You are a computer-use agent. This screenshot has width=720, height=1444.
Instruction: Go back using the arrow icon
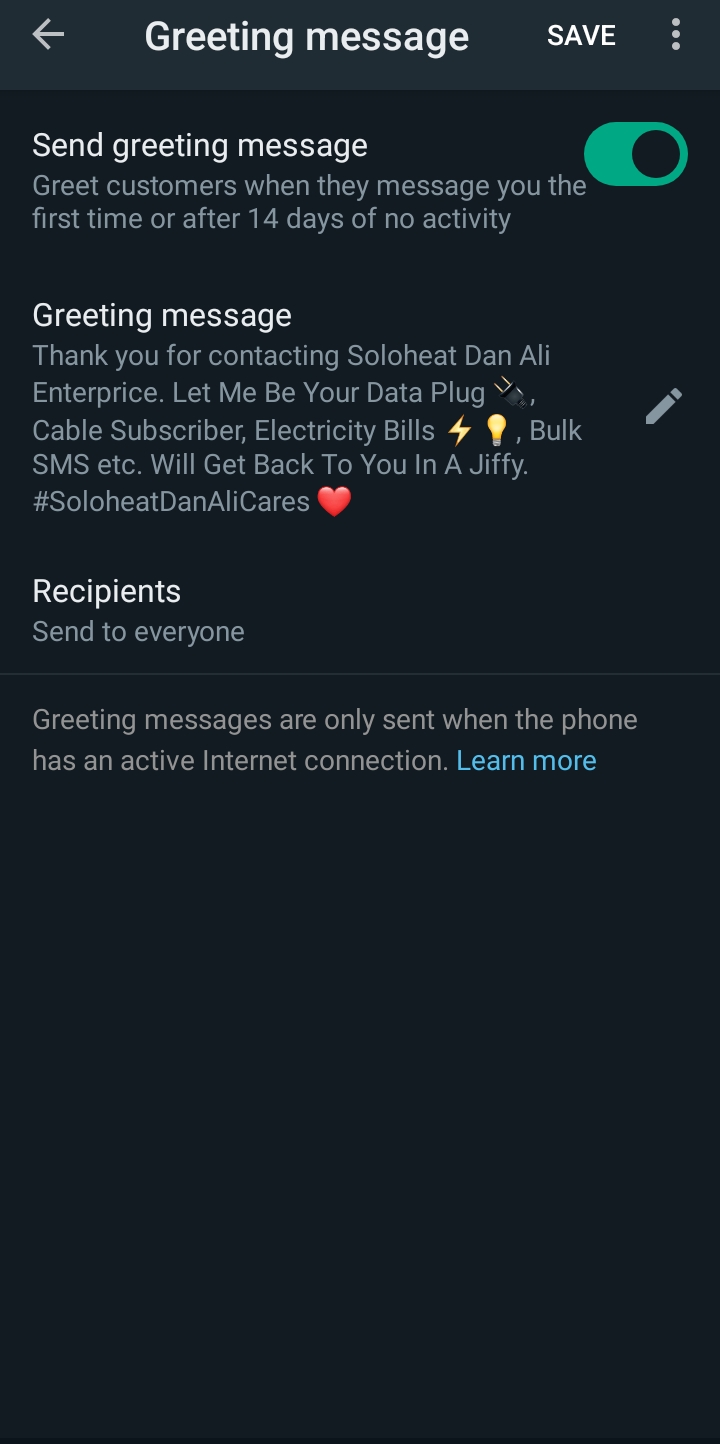click(47, 36)
